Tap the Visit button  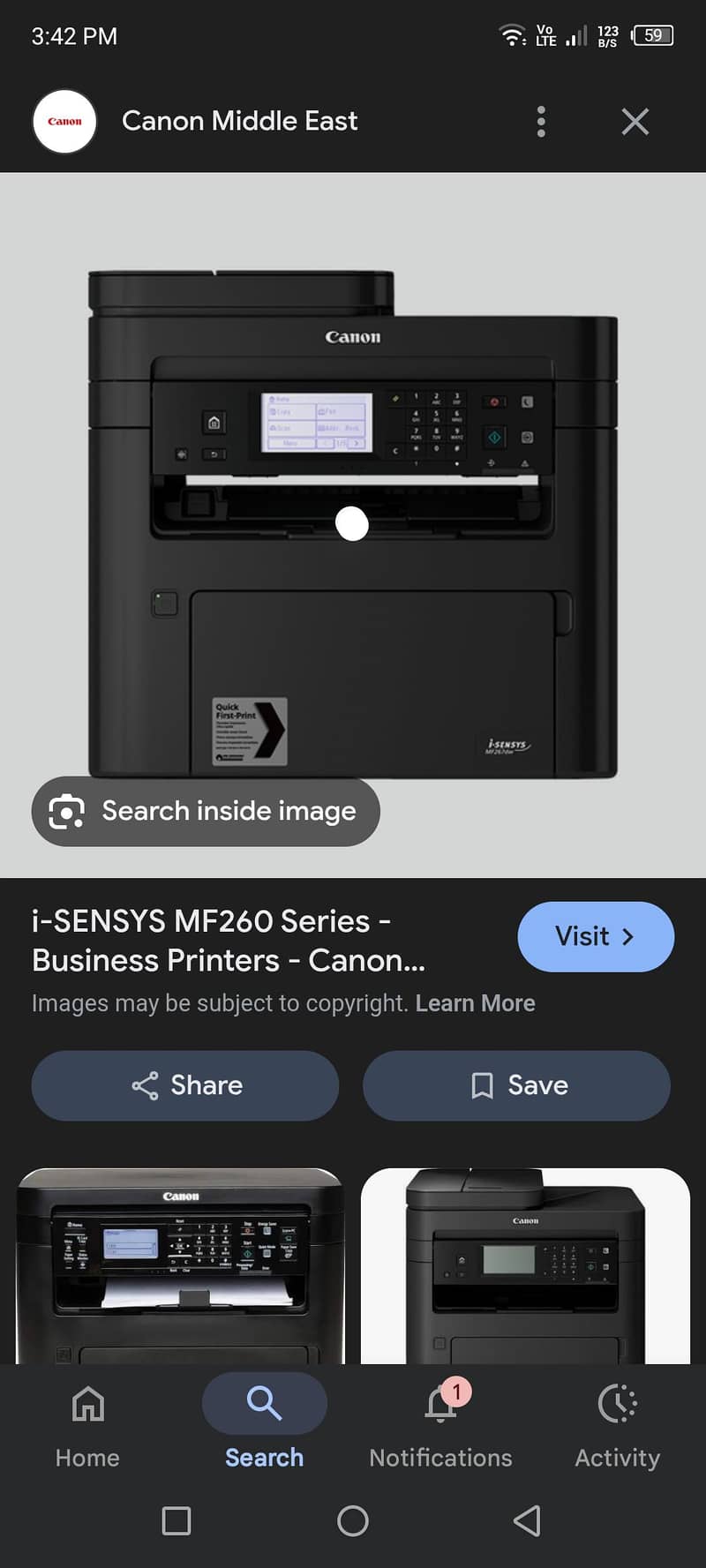tap(596, 937)
